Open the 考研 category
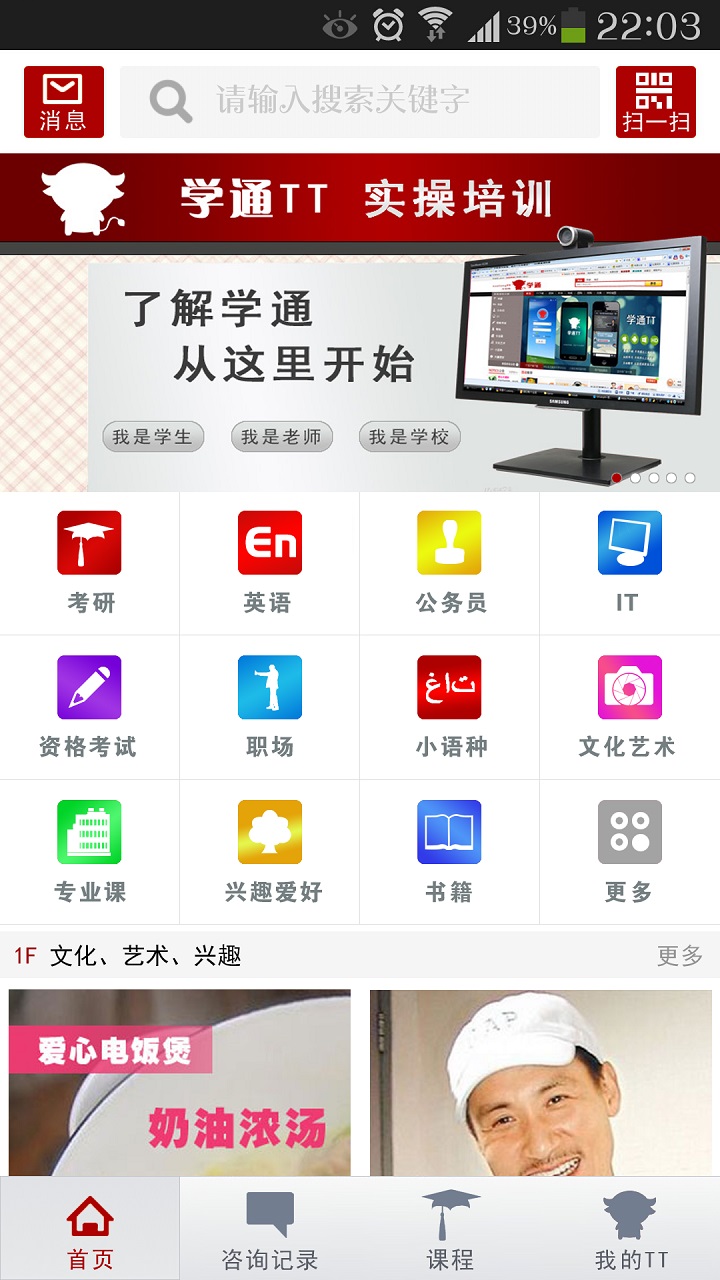The image size is (720, 1280). pos(90,563)
